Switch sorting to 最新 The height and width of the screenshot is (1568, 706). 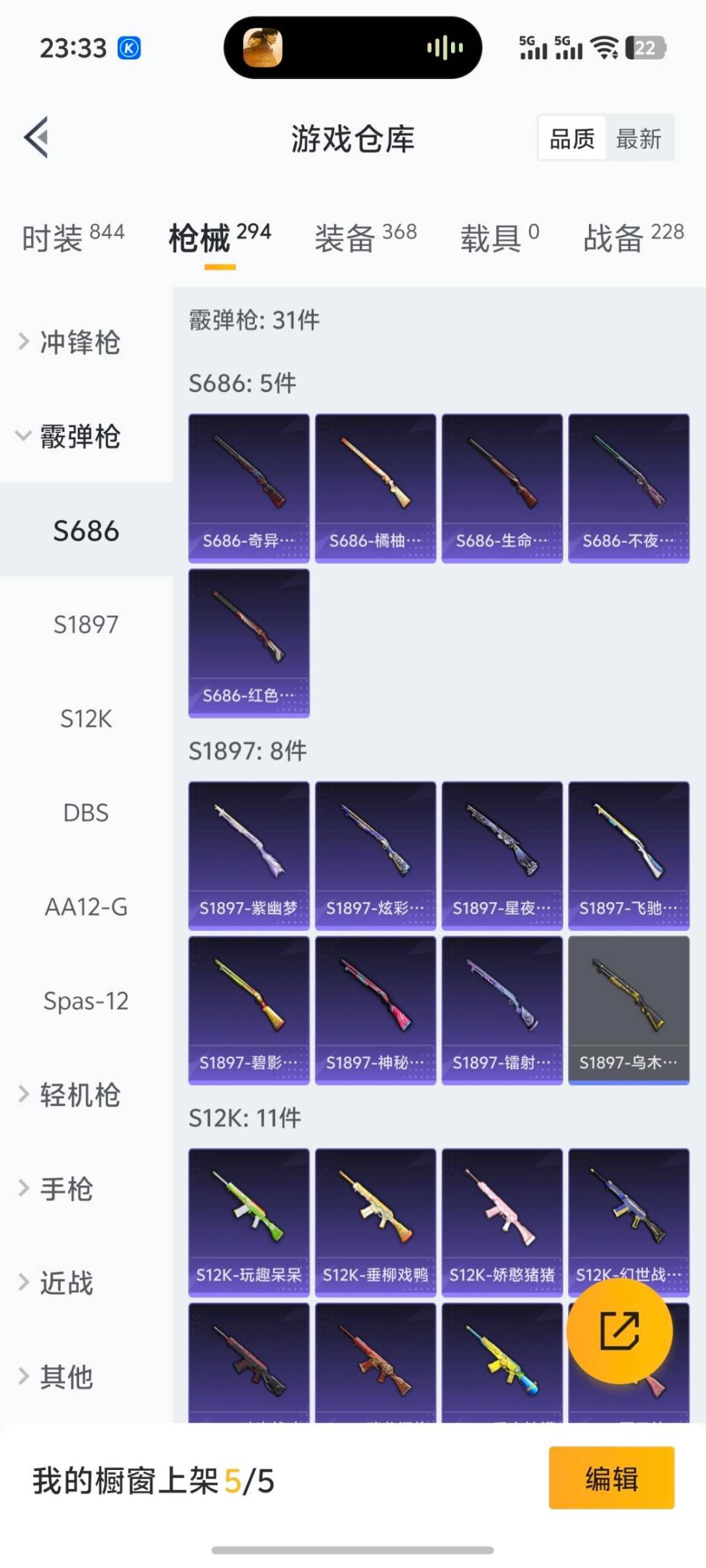coord(639,138)
